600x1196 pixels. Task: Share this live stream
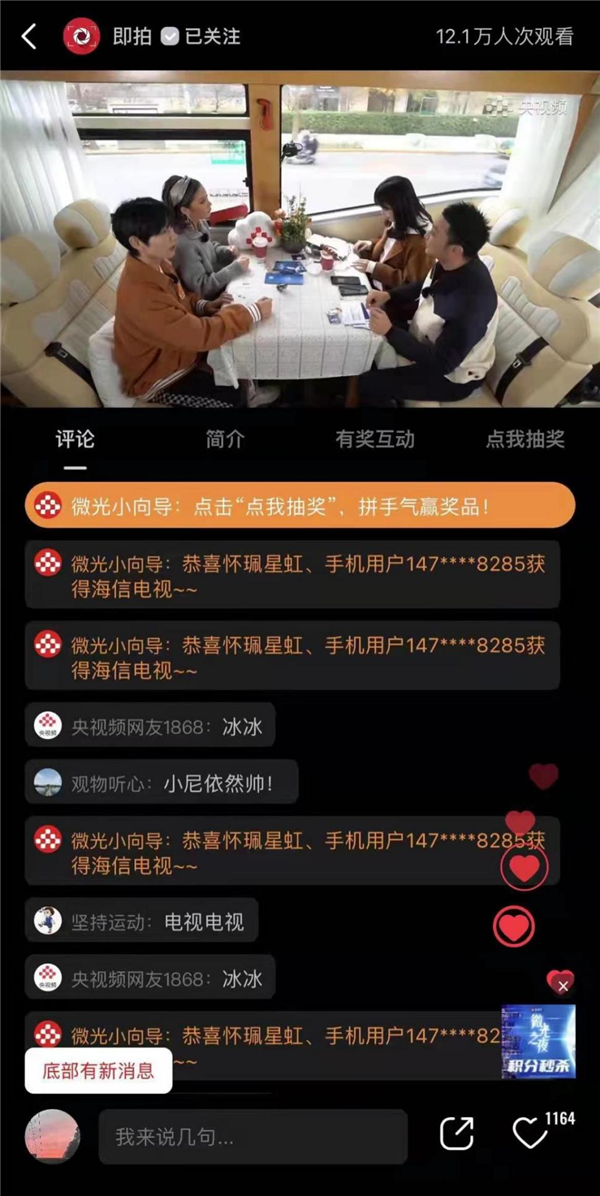click(x=457, y=1133)
